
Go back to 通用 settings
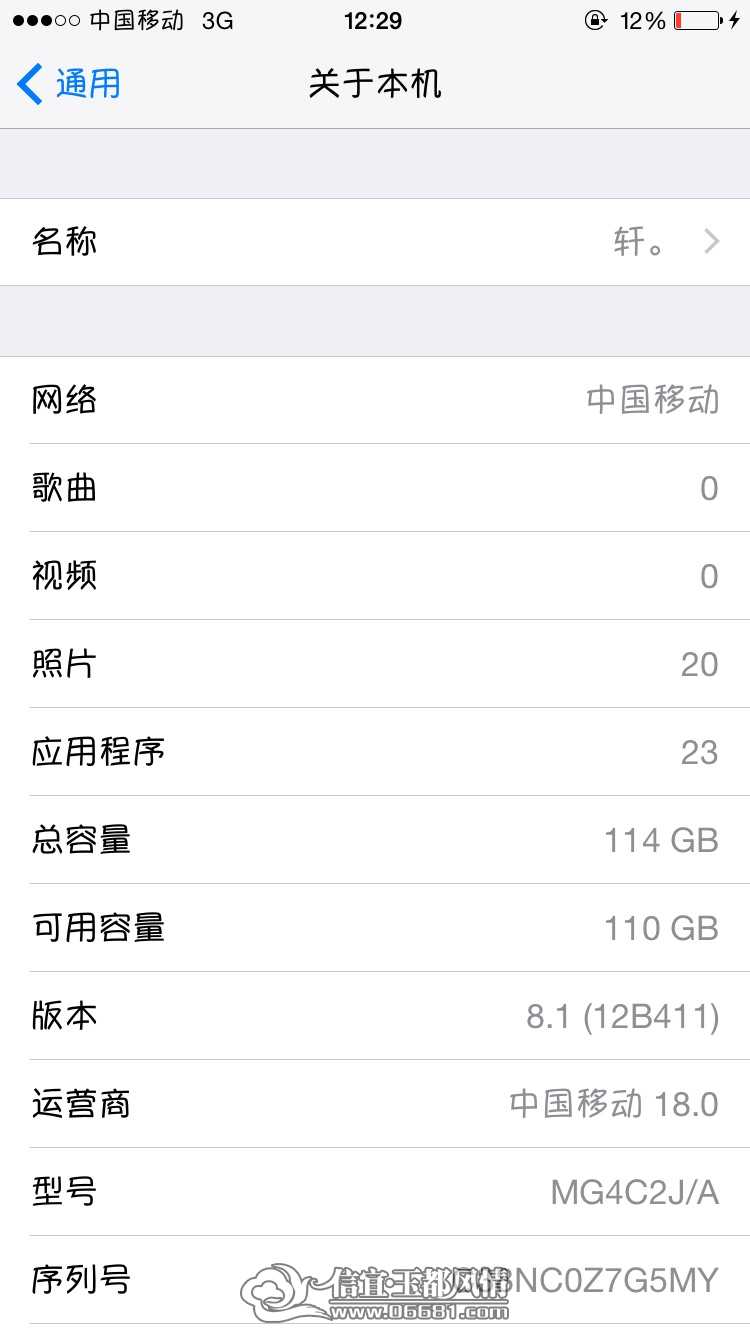click(x=69, y=84)
